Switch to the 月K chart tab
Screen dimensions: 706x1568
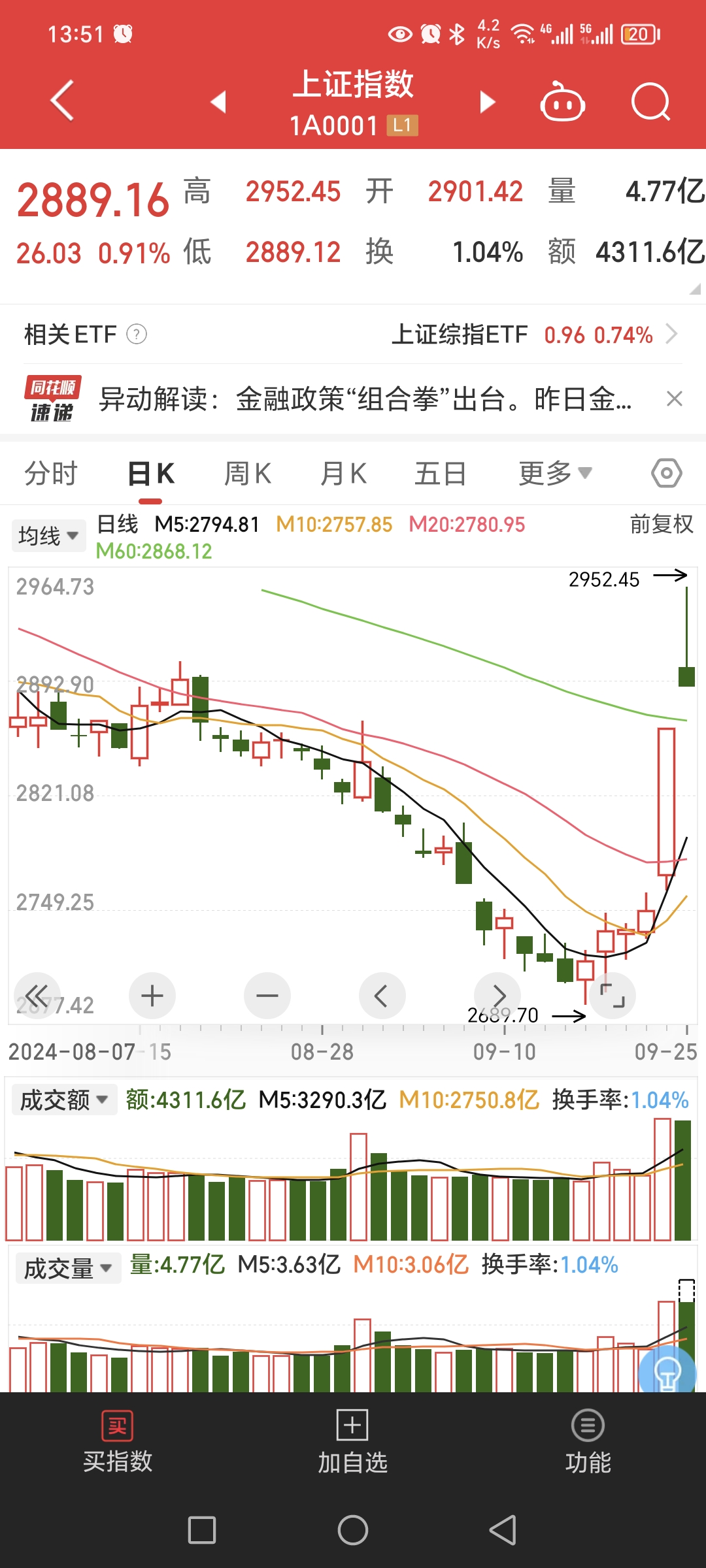click(343, 474)
